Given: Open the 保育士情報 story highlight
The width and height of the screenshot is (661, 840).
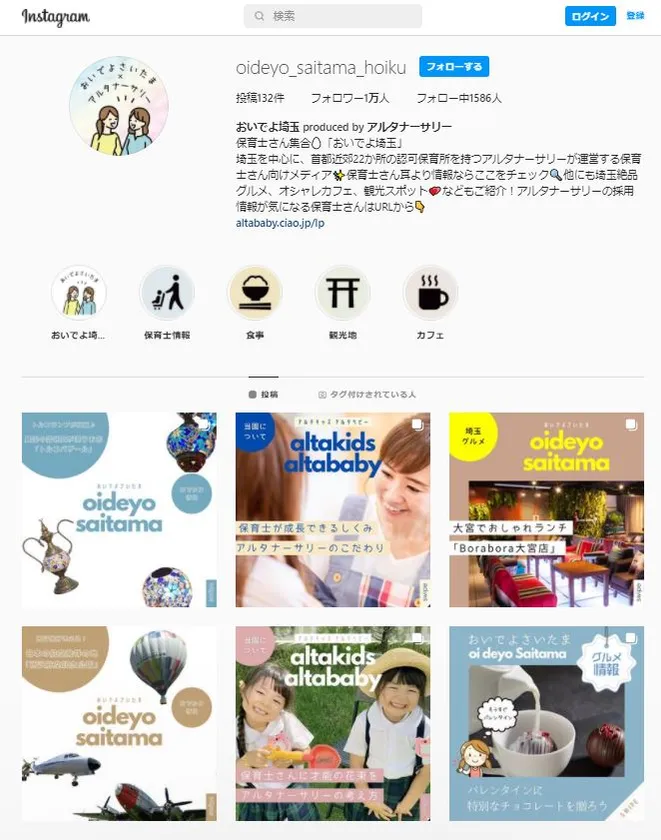Looking at the screenshot, I should tap(167, 293).
